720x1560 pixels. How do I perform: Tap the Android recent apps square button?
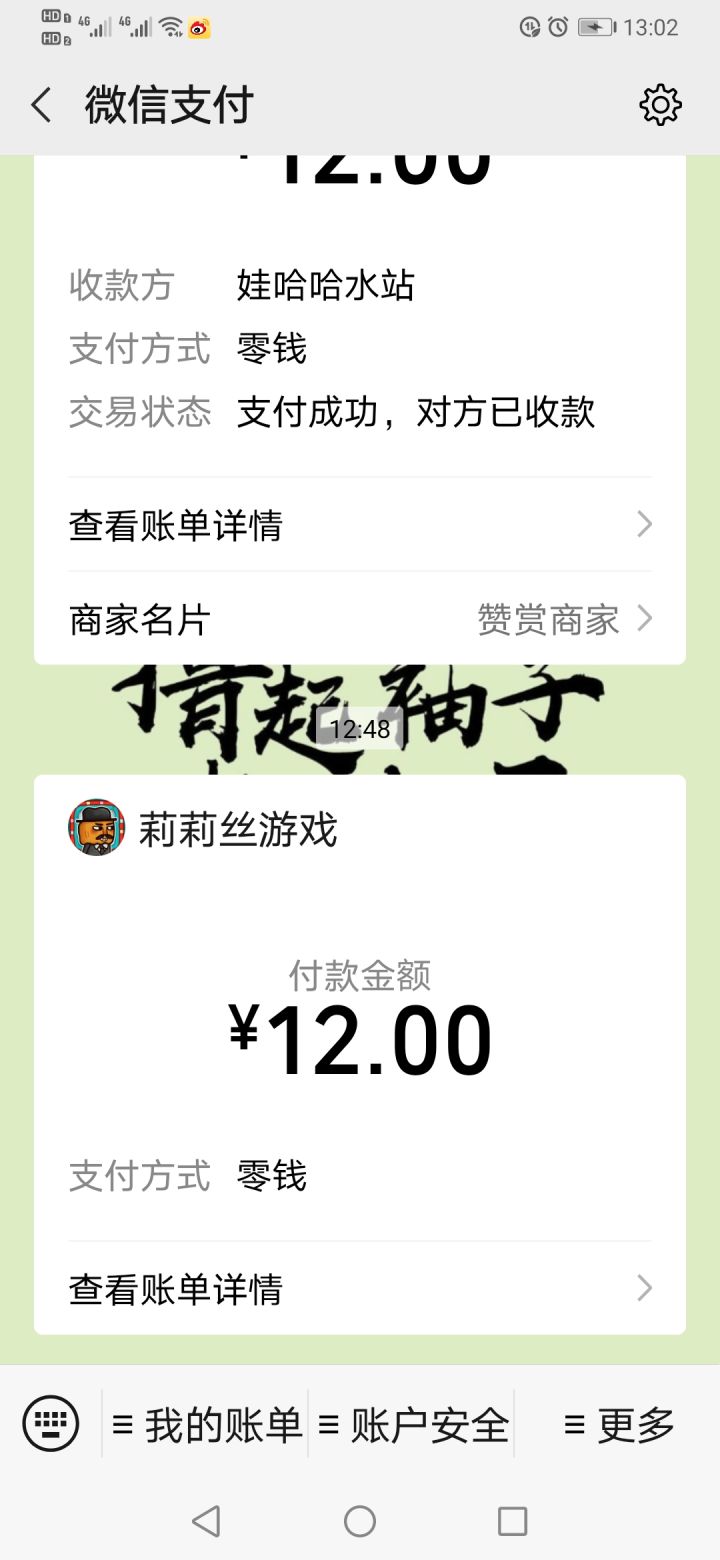pos(512,1521)
